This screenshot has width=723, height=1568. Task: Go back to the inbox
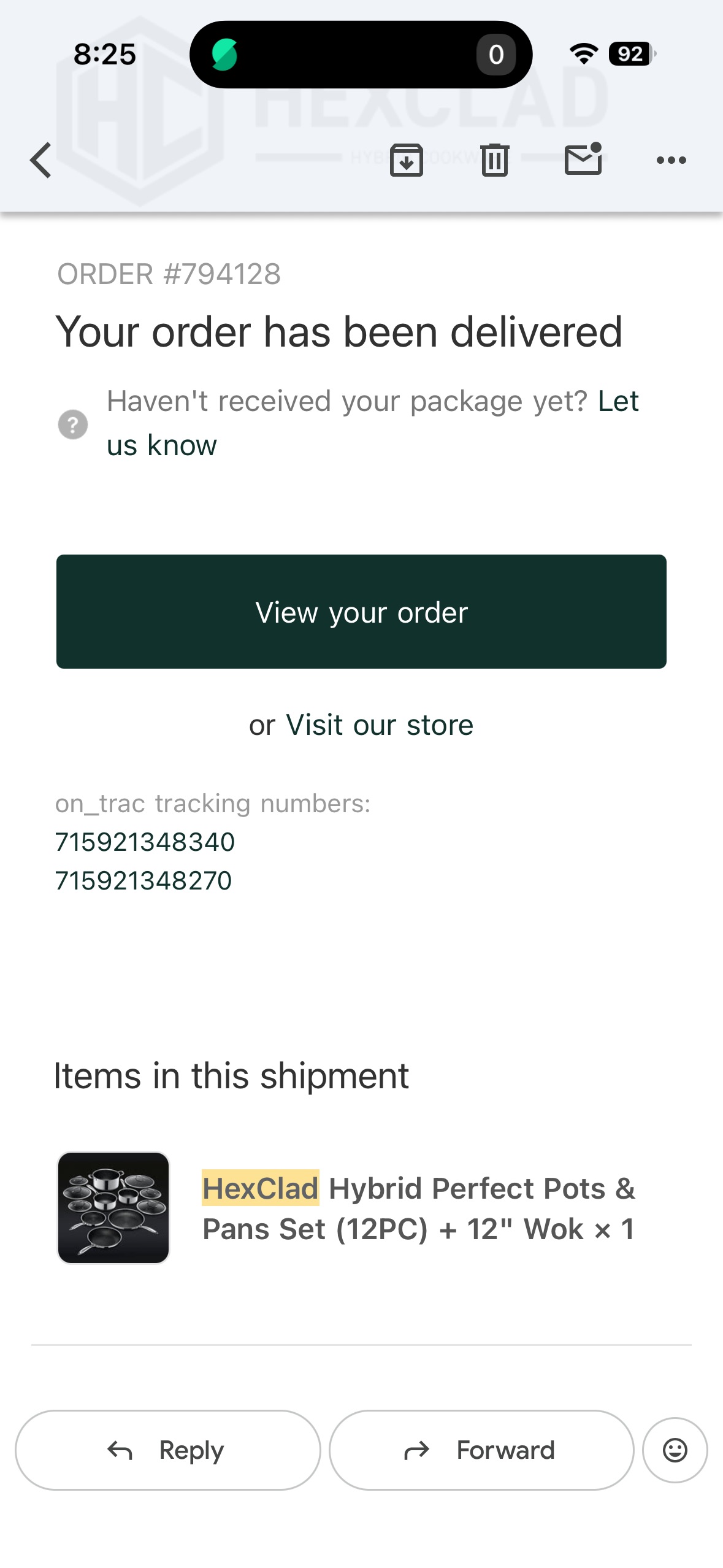point(41,160)
